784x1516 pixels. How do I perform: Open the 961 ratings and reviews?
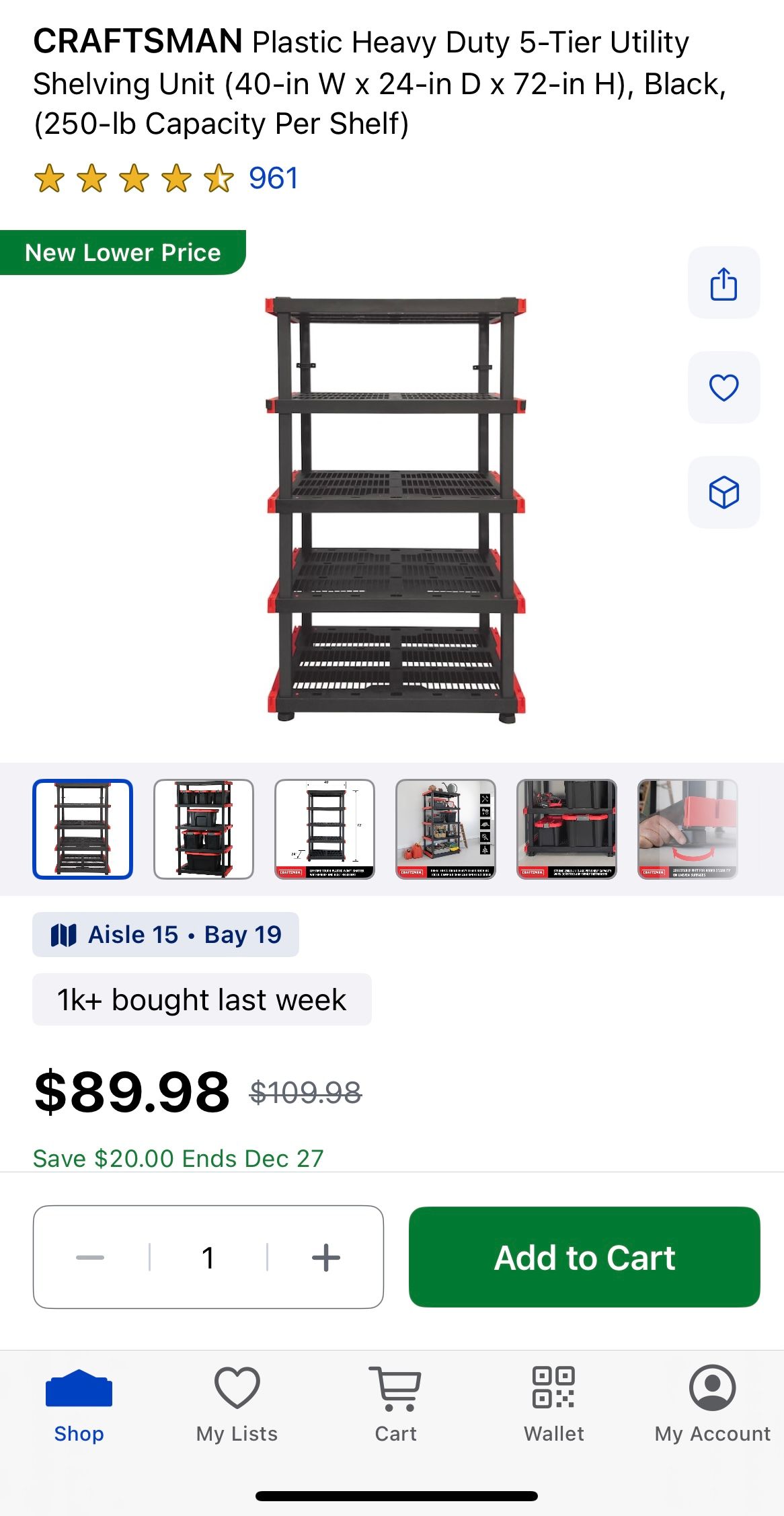273,179
